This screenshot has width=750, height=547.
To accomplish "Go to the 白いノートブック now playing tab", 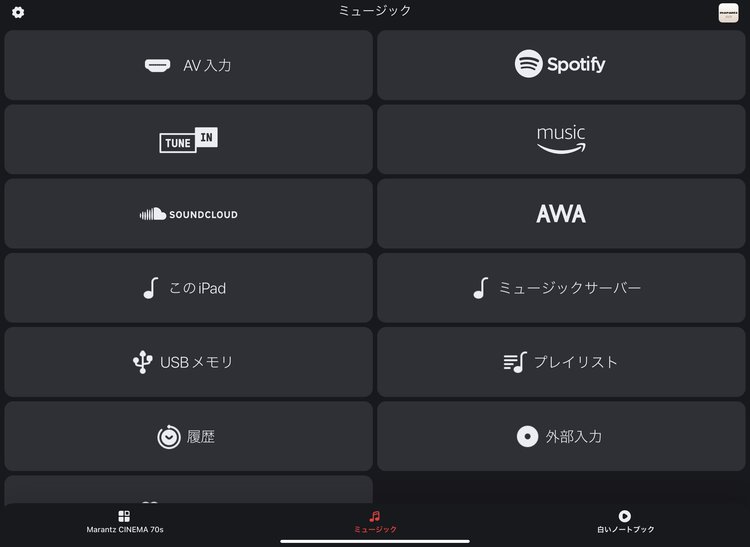I will click(x=625, y=521).
